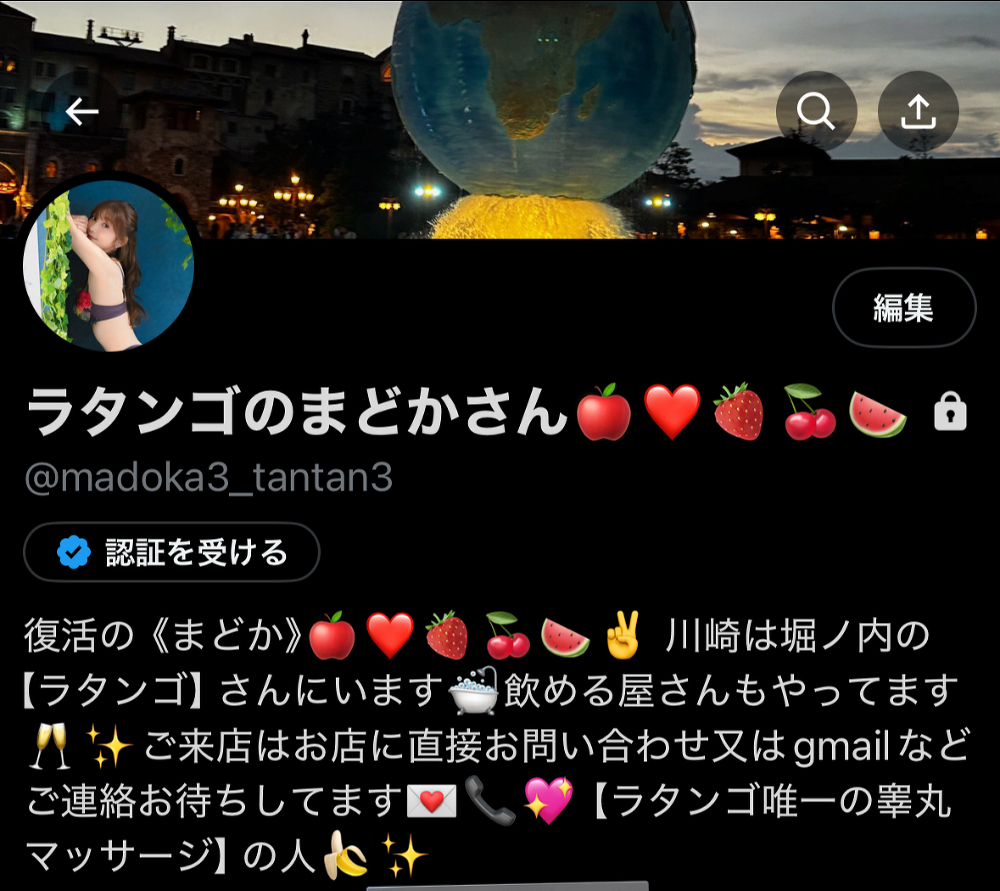Open the profile picture

pos(108,266)
